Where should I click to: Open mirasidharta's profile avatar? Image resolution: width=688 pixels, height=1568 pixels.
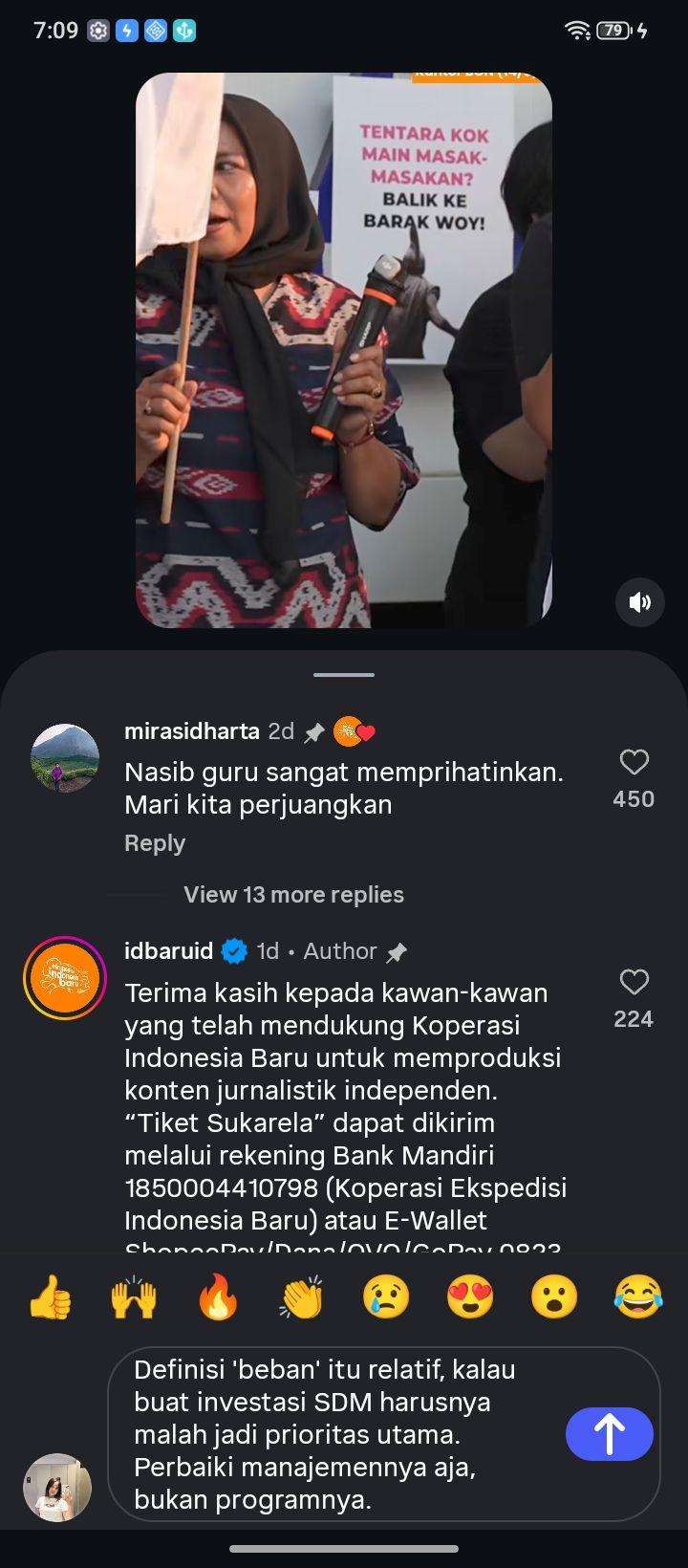coord(65,758)
